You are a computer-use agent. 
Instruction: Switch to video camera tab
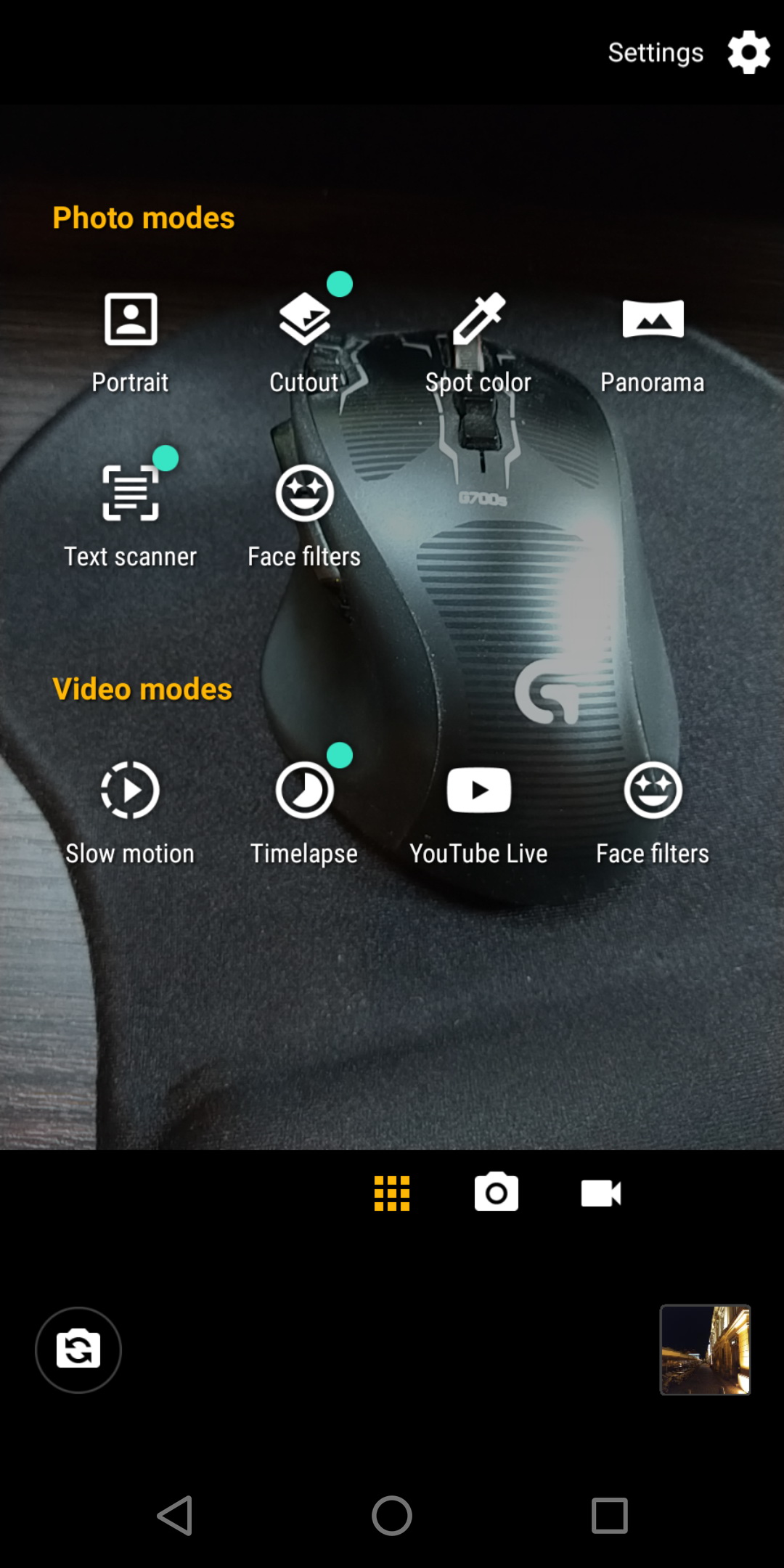pyautogui.click(x=601, y=1193)
